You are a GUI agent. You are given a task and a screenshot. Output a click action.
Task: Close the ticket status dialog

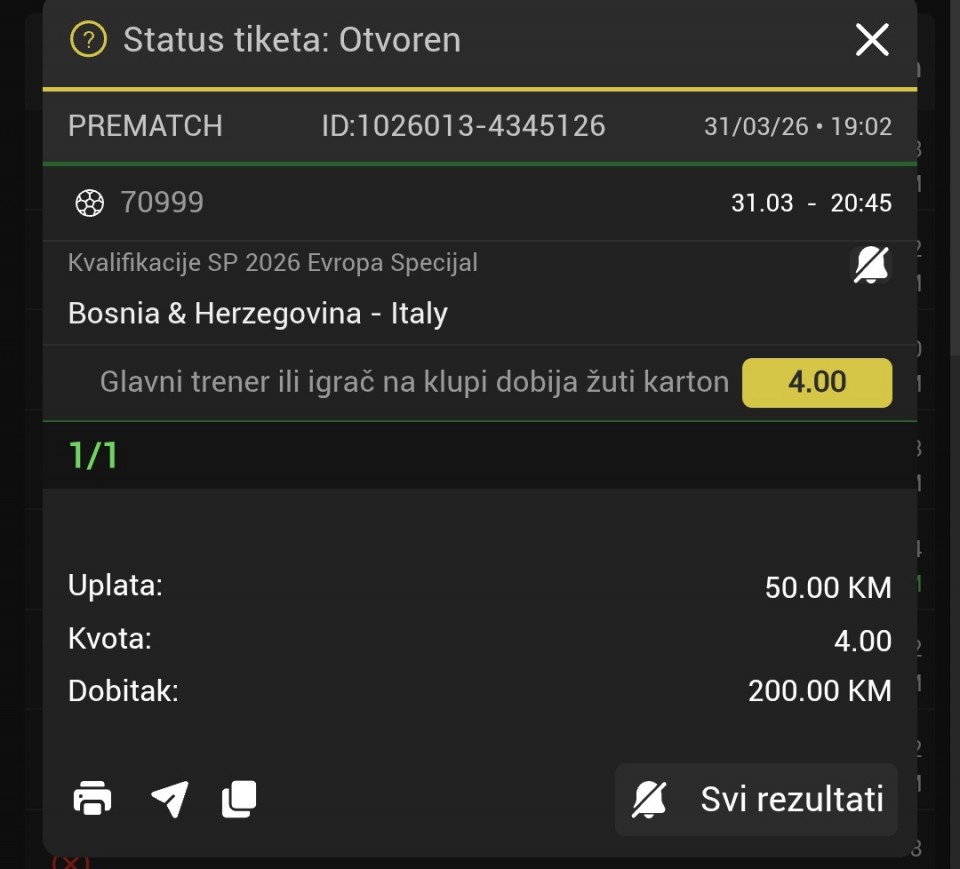tap(872, 41)
